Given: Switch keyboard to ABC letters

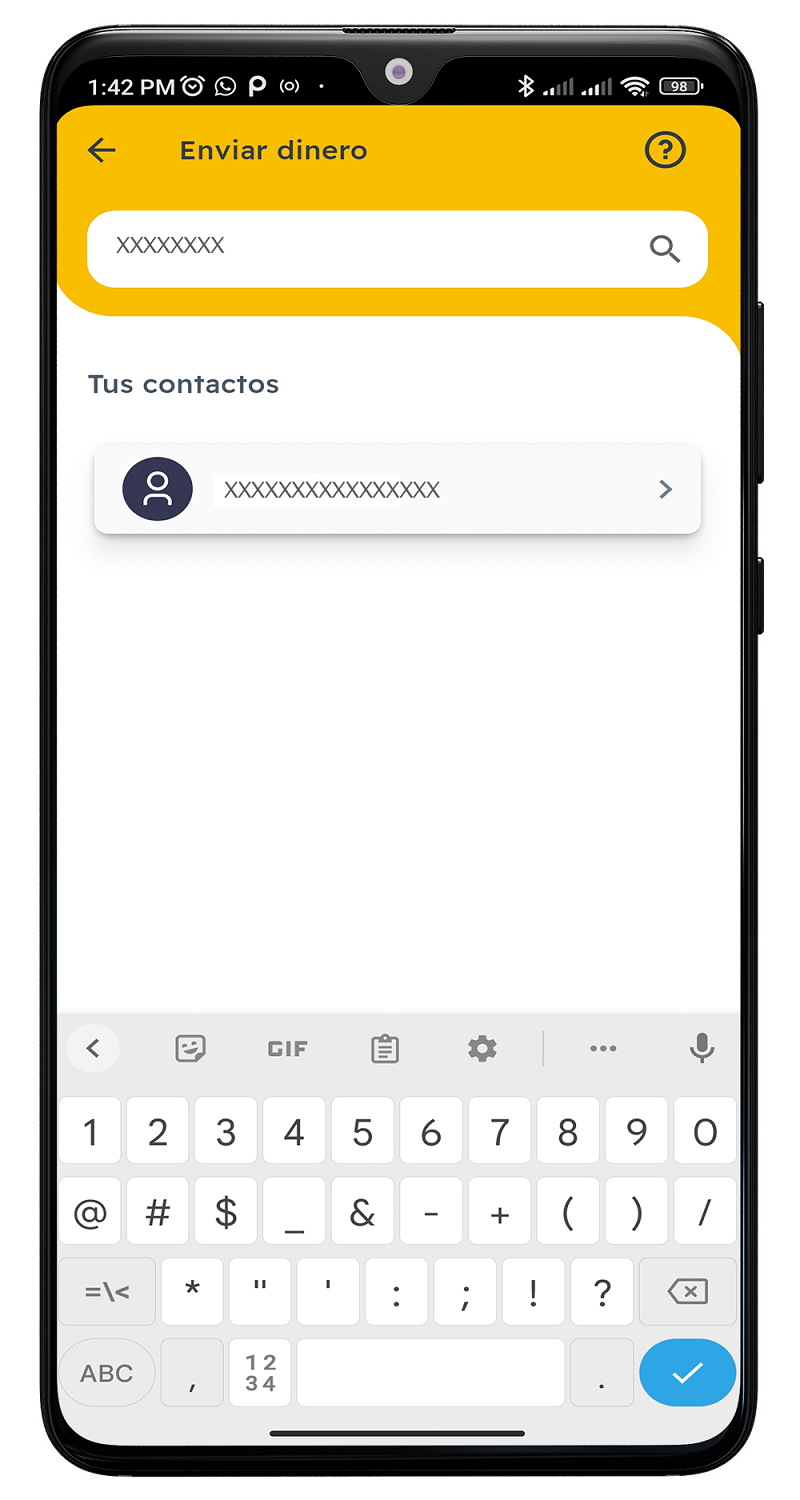Looking at the screenshot, I should click(107, 1372).
